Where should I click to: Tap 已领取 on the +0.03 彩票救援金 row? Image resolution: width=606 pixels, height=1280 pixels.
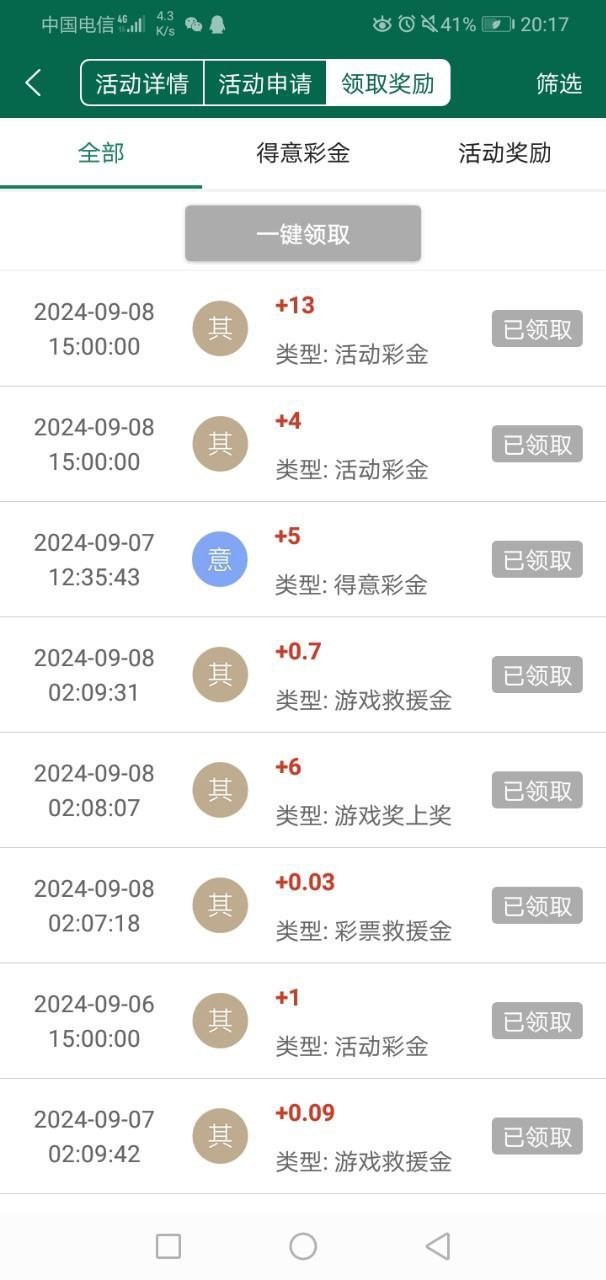[x=537, y=905]
